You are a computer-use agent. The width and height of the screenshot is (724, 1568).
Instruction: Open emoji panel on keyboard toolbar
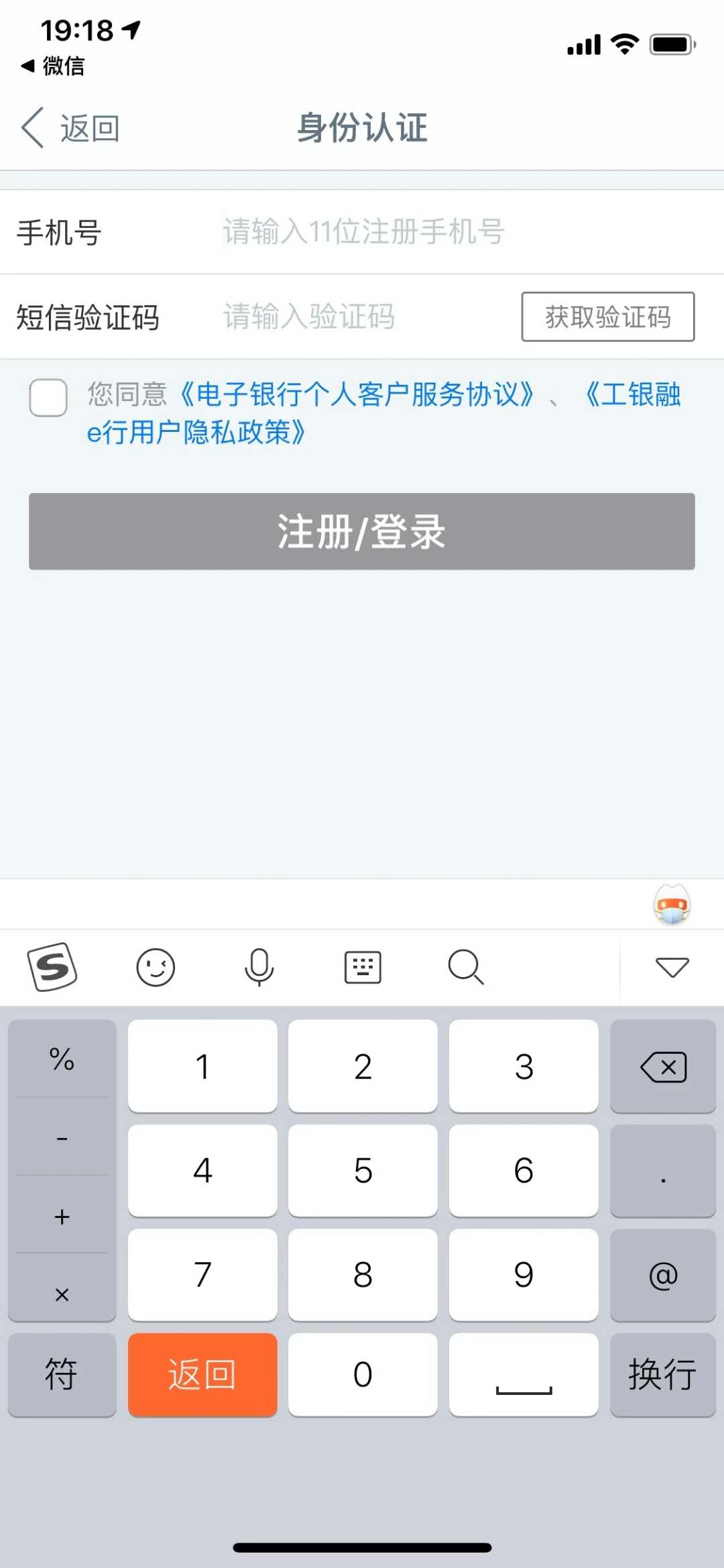pyautogui.click(x=156, y=967)
